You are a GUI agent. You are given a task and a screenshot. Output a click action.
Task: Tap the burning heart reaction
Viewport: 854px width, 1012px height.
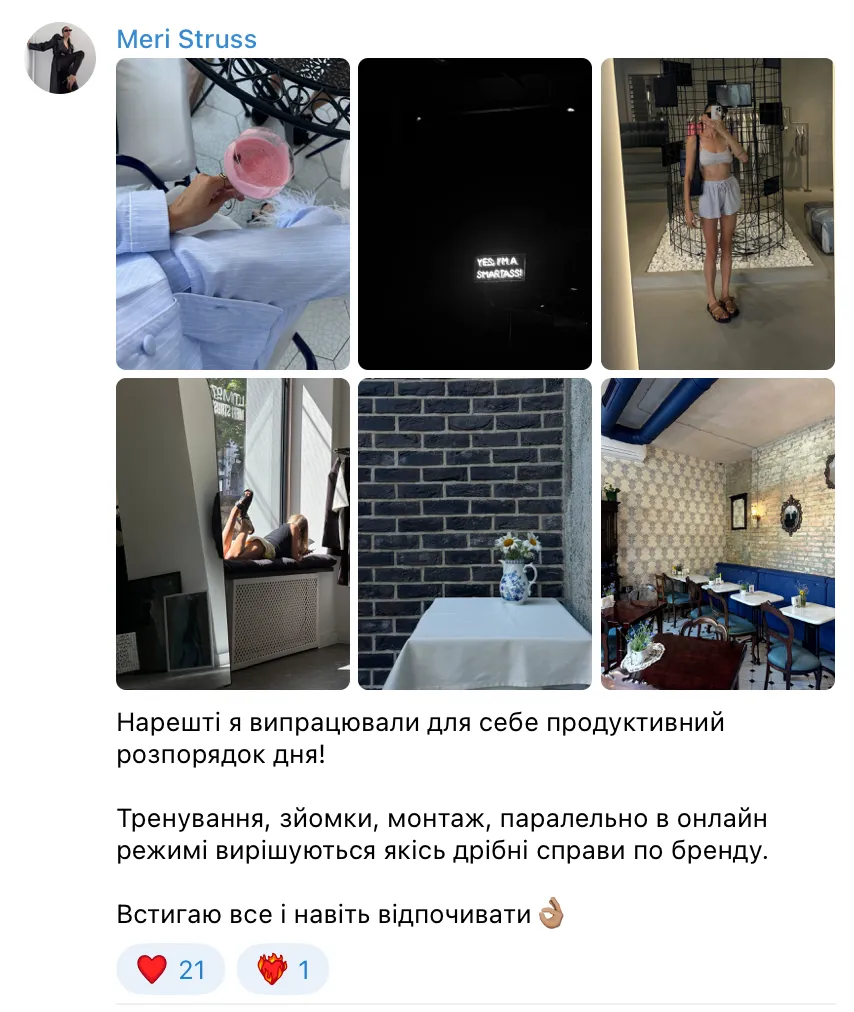click(283, 969)
